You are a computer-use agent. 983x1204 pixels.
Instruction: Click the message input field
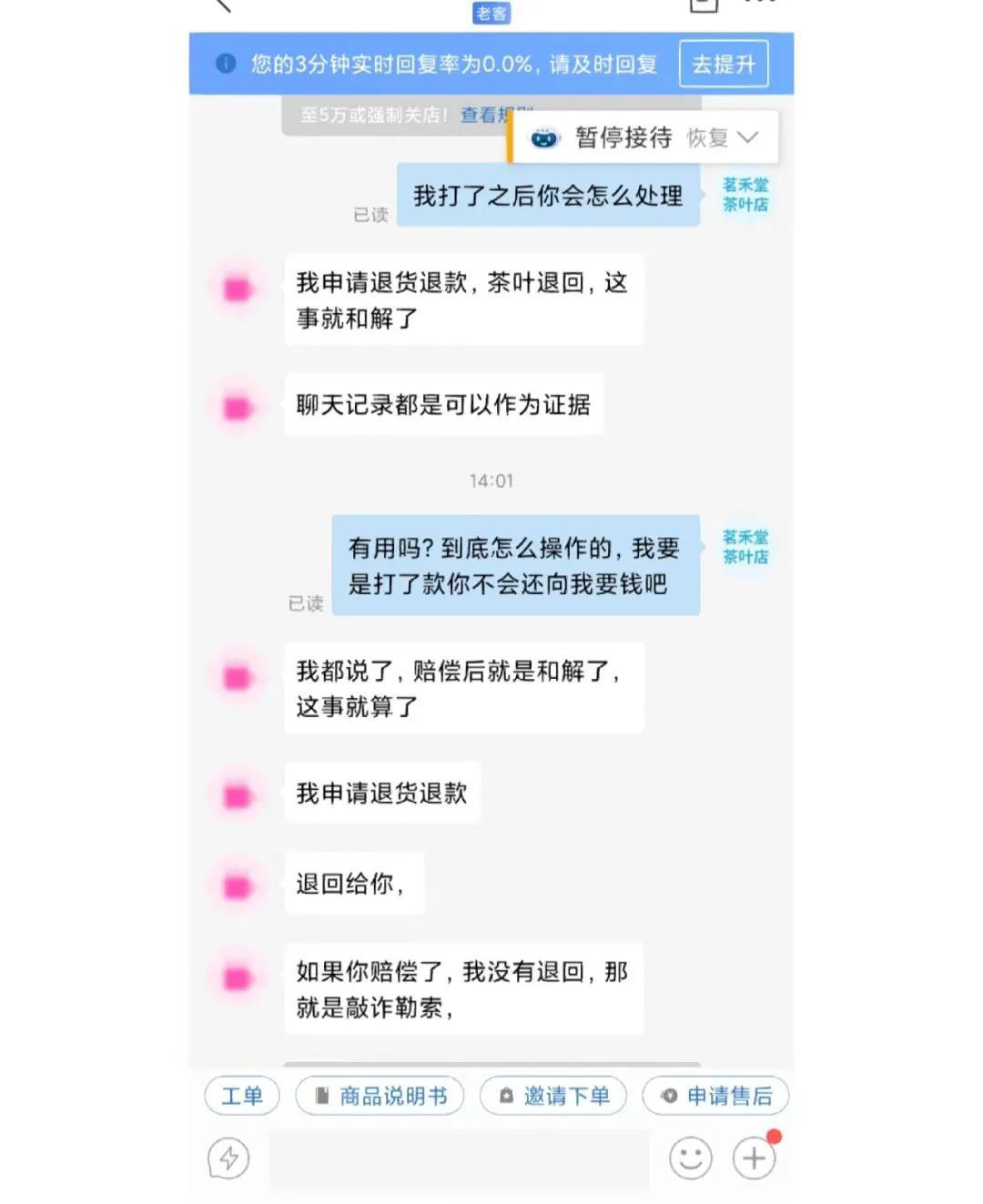tap(455, 1158)
